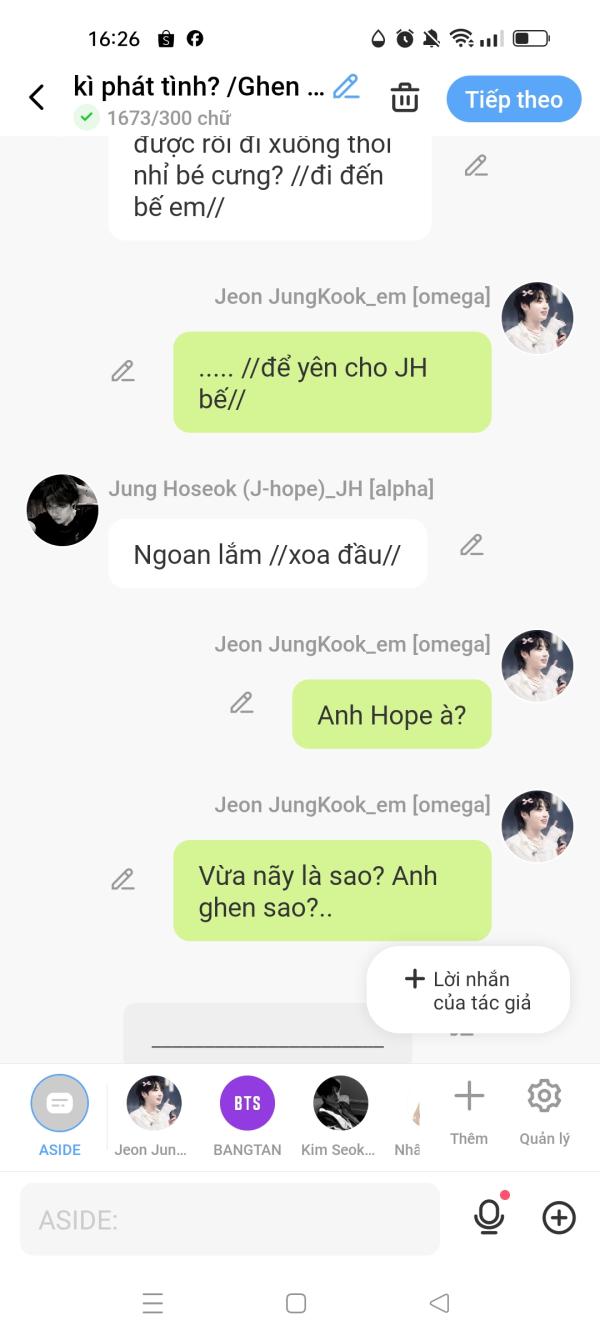
Task: Select Jeon Jun... character in speaker bar
Action: (153, 1104)
